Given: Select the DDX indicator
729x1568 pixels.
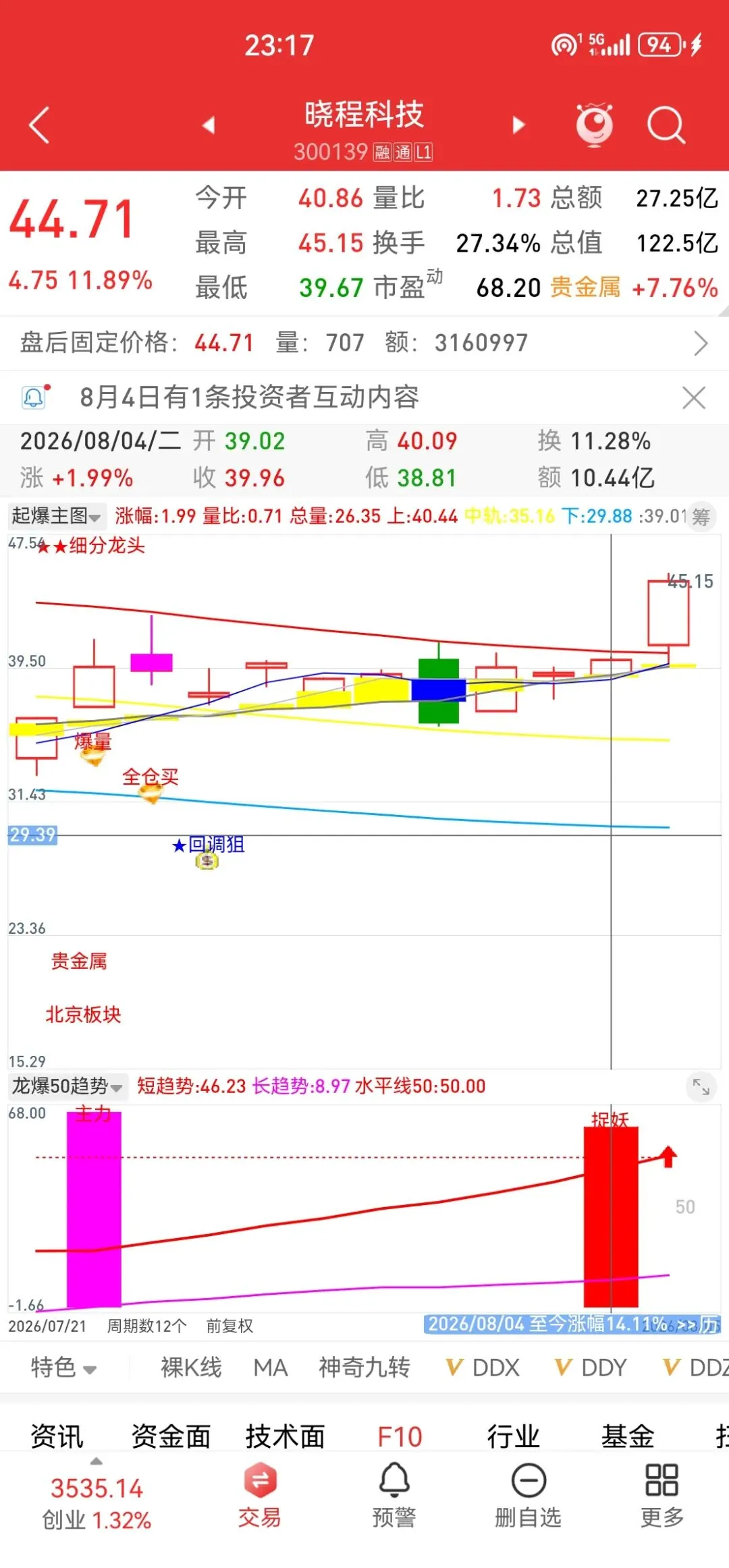Looking at the screenshot, I should 483,1368.
